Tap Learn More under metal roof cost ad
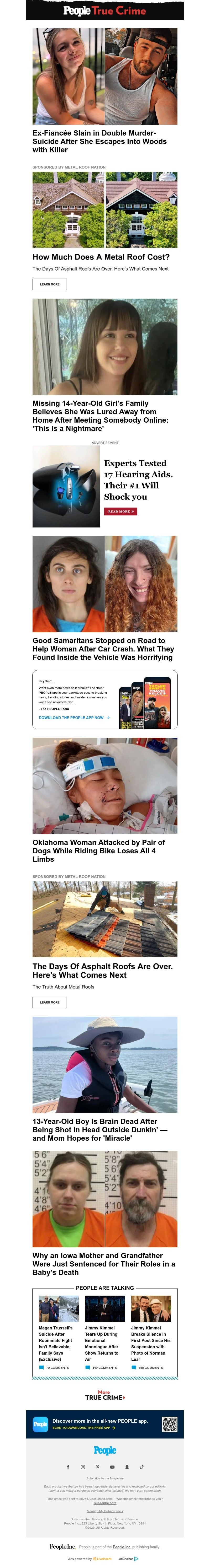 click(x=49, y=284)
